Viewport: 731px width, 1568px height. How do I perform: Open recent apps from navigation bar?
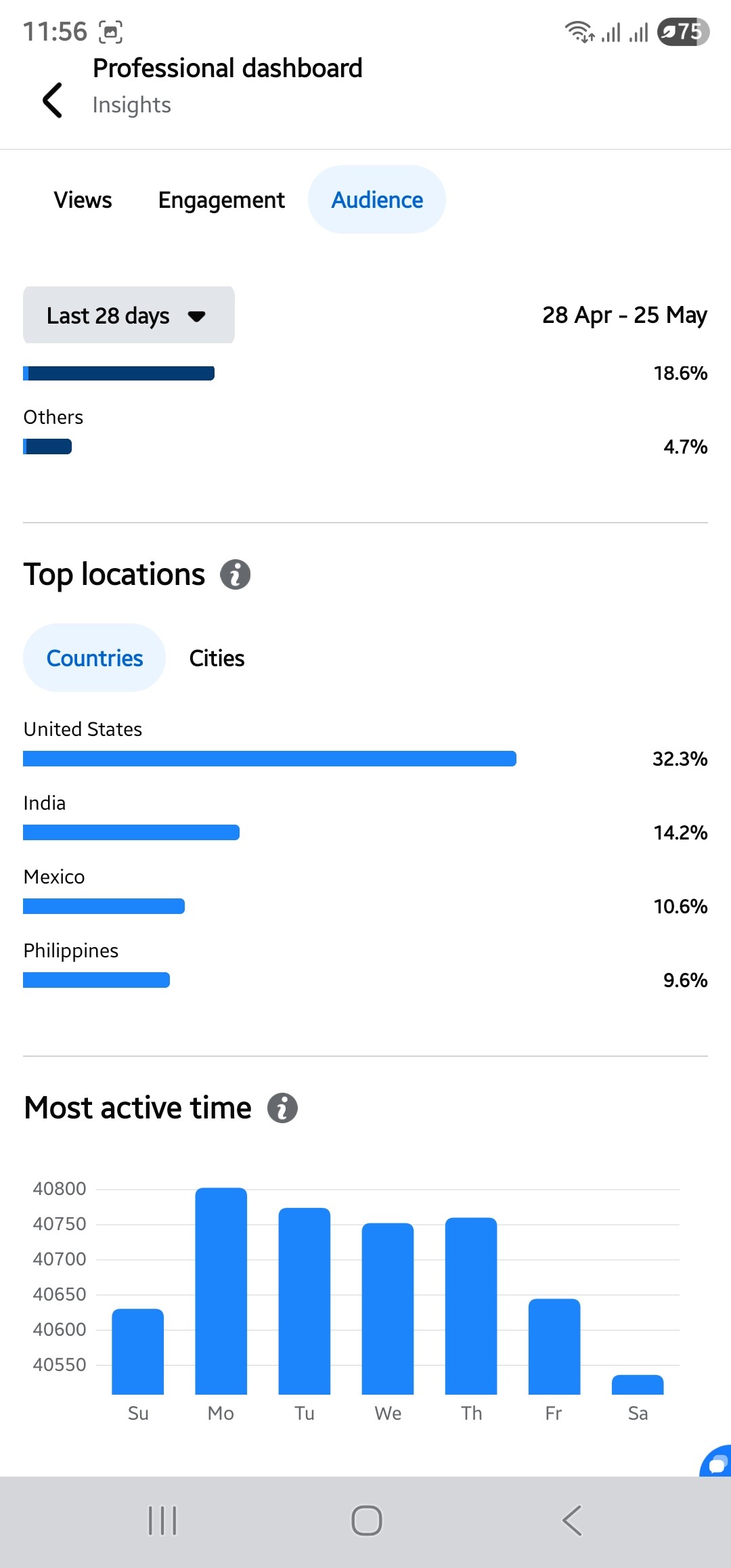[162, 1521]
